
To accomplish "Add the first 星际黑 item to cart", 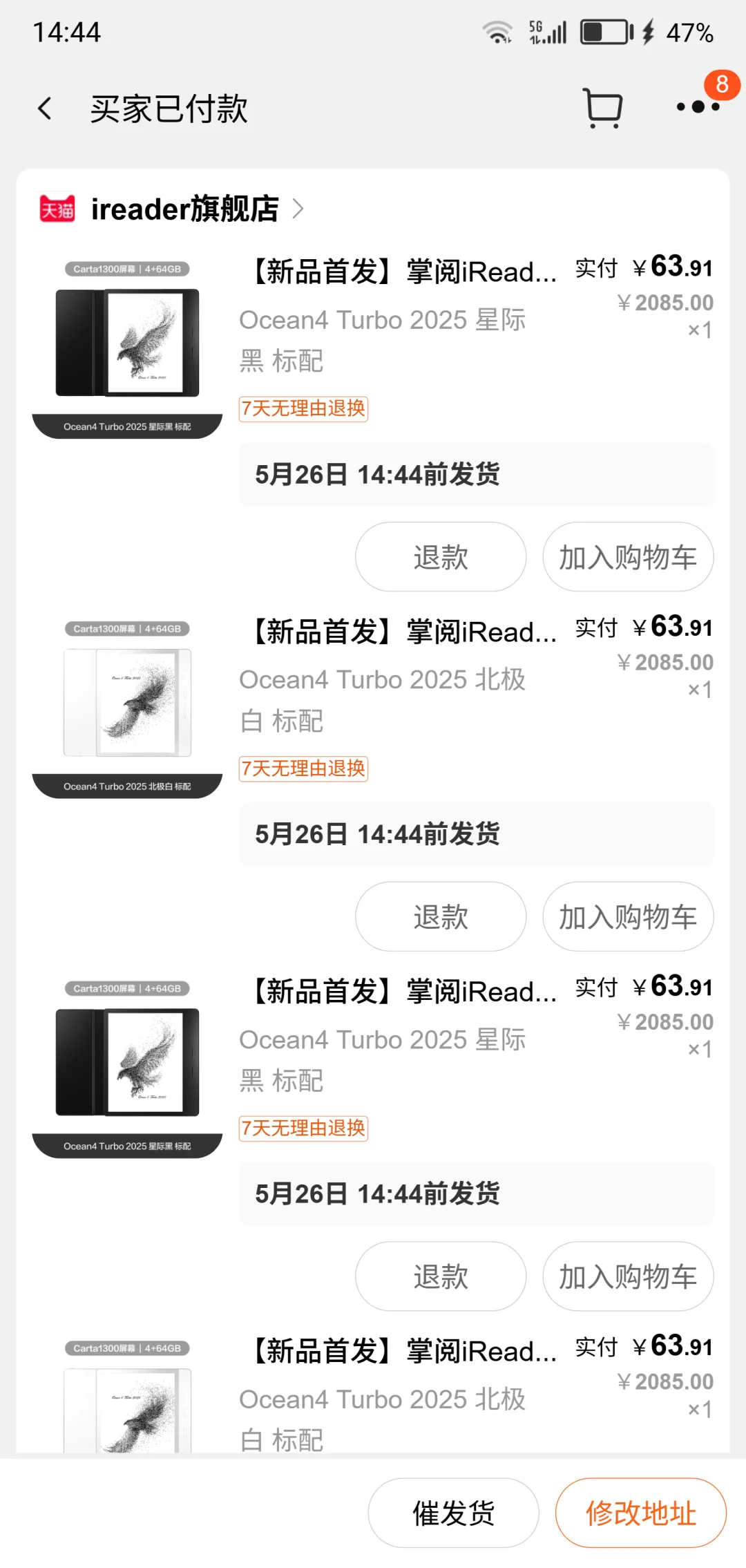I will click(x=627, y=557).
